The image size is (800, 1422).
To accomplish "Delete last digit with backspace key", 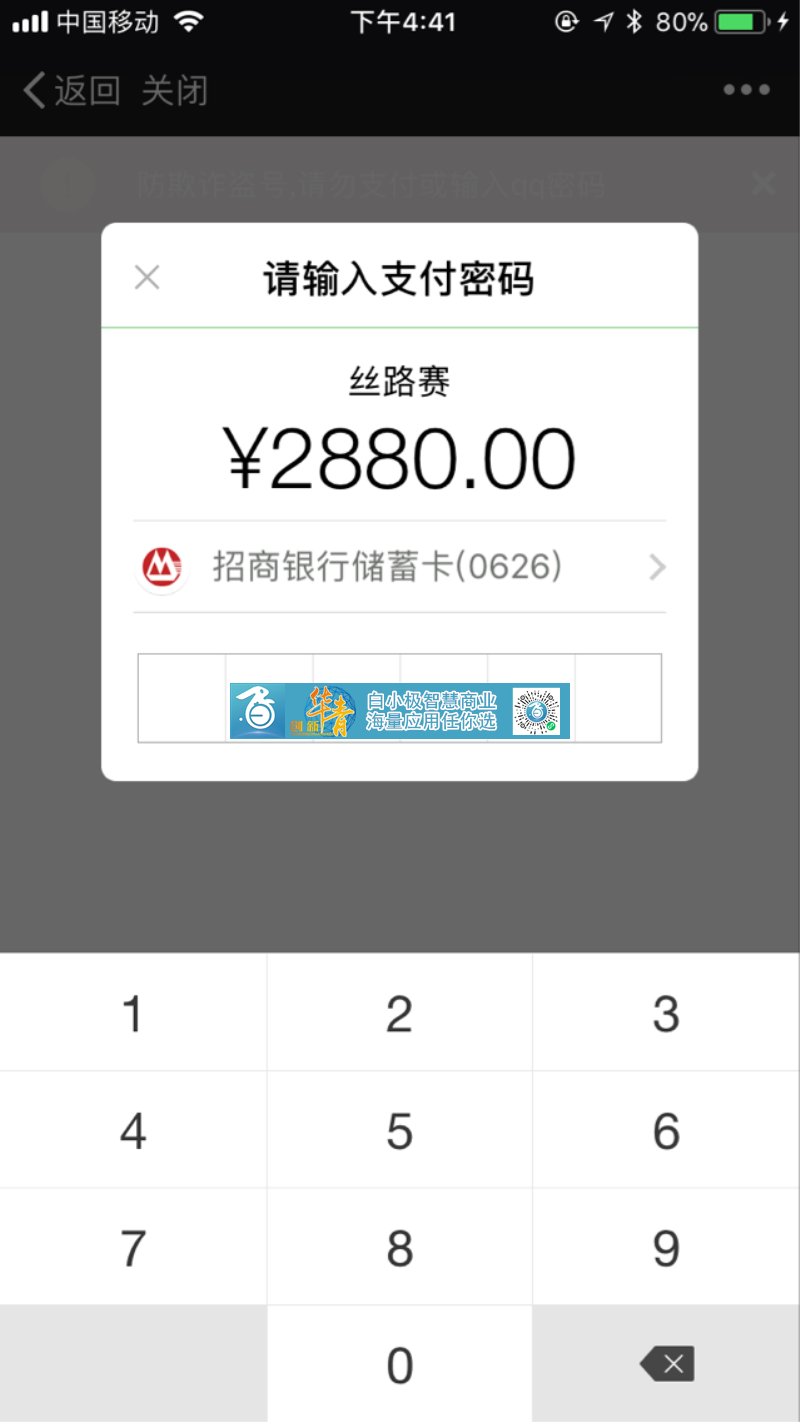I will coord(666,1364).
